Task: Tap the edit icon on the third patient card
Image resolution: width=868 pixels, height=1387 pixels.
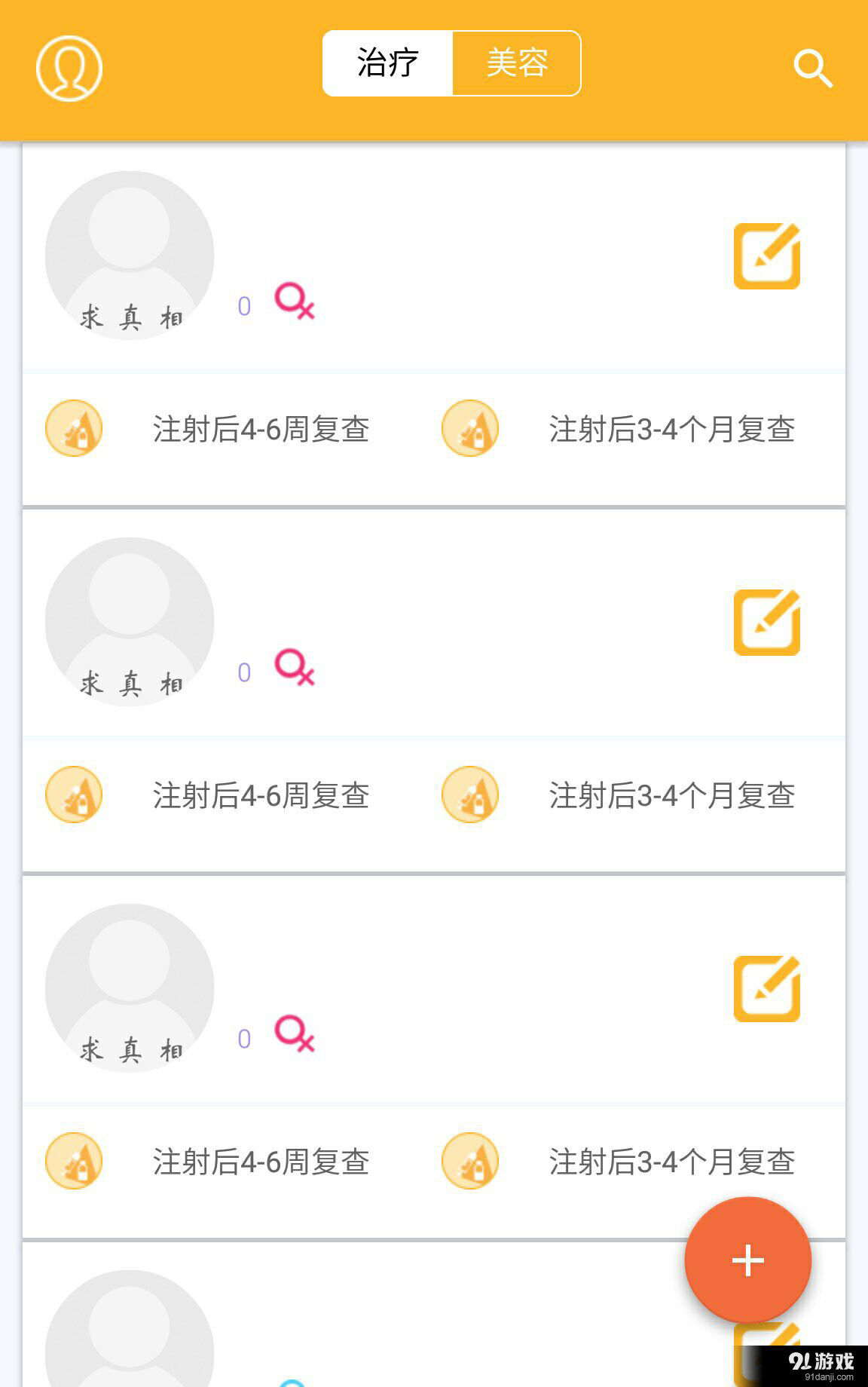Action: (x=766, y=987)
